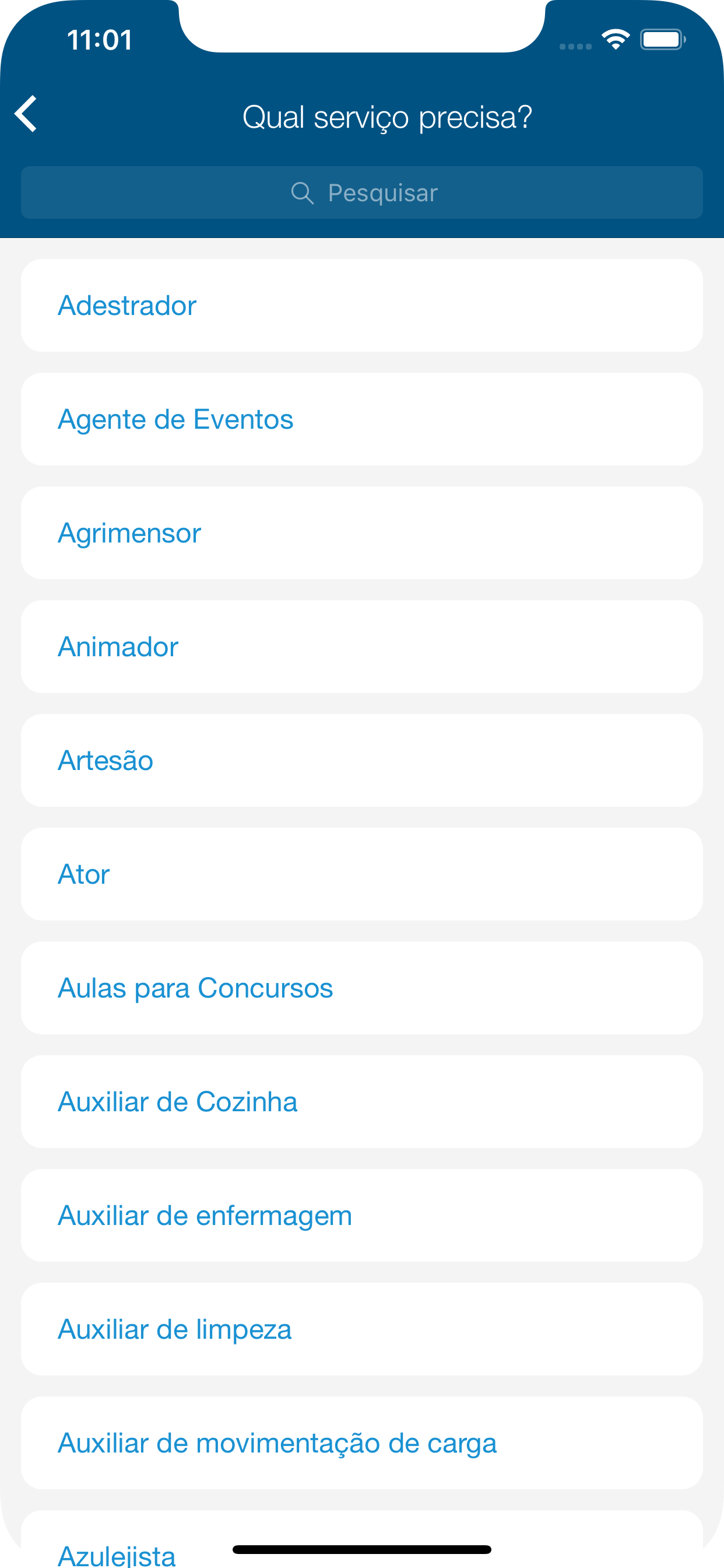Select Auxiliar de Cozinha
Screen dimensions: 724x1568
362,1102
